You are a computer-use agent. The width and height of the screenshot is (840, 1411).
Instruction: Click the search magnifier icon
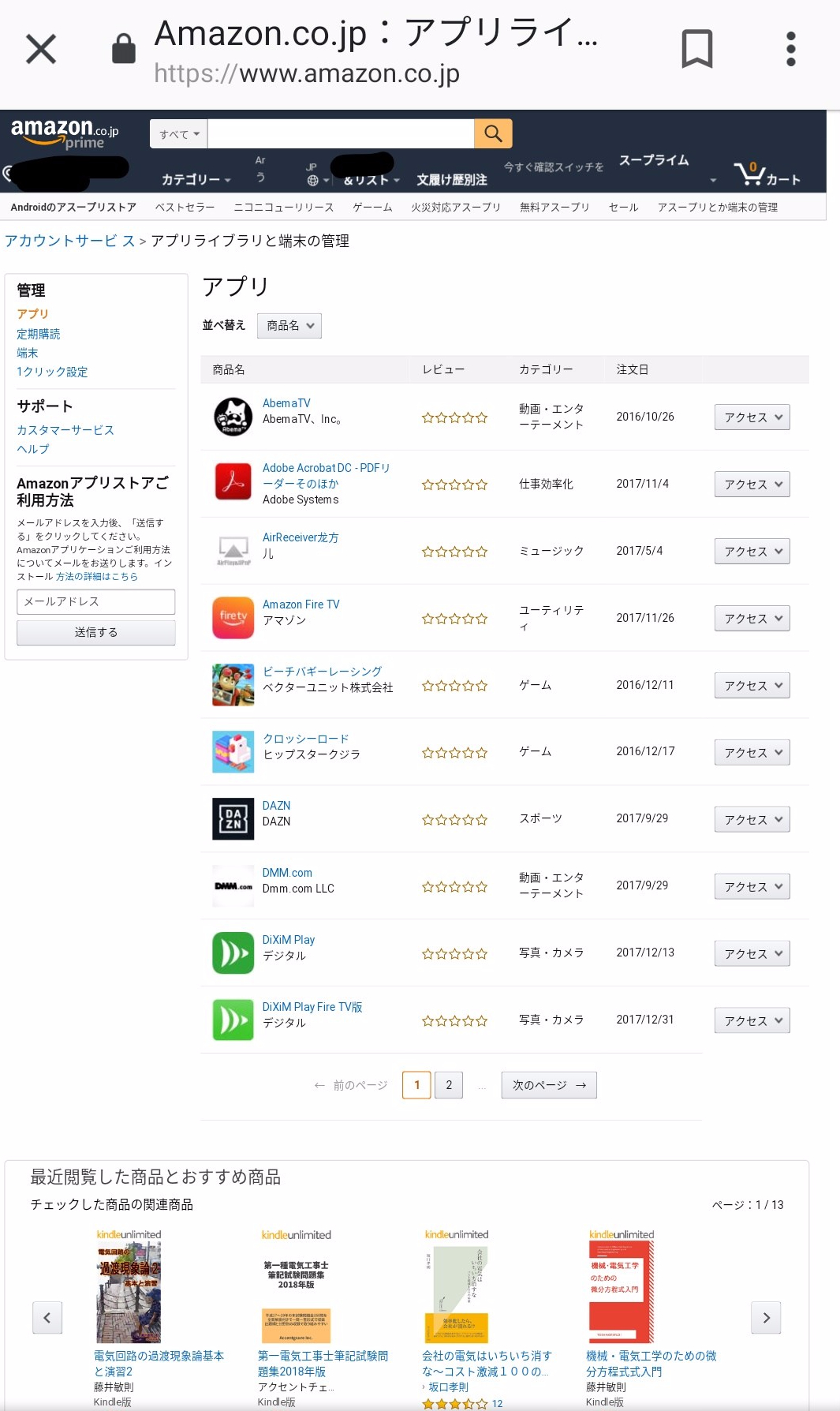tap(493, 133)
